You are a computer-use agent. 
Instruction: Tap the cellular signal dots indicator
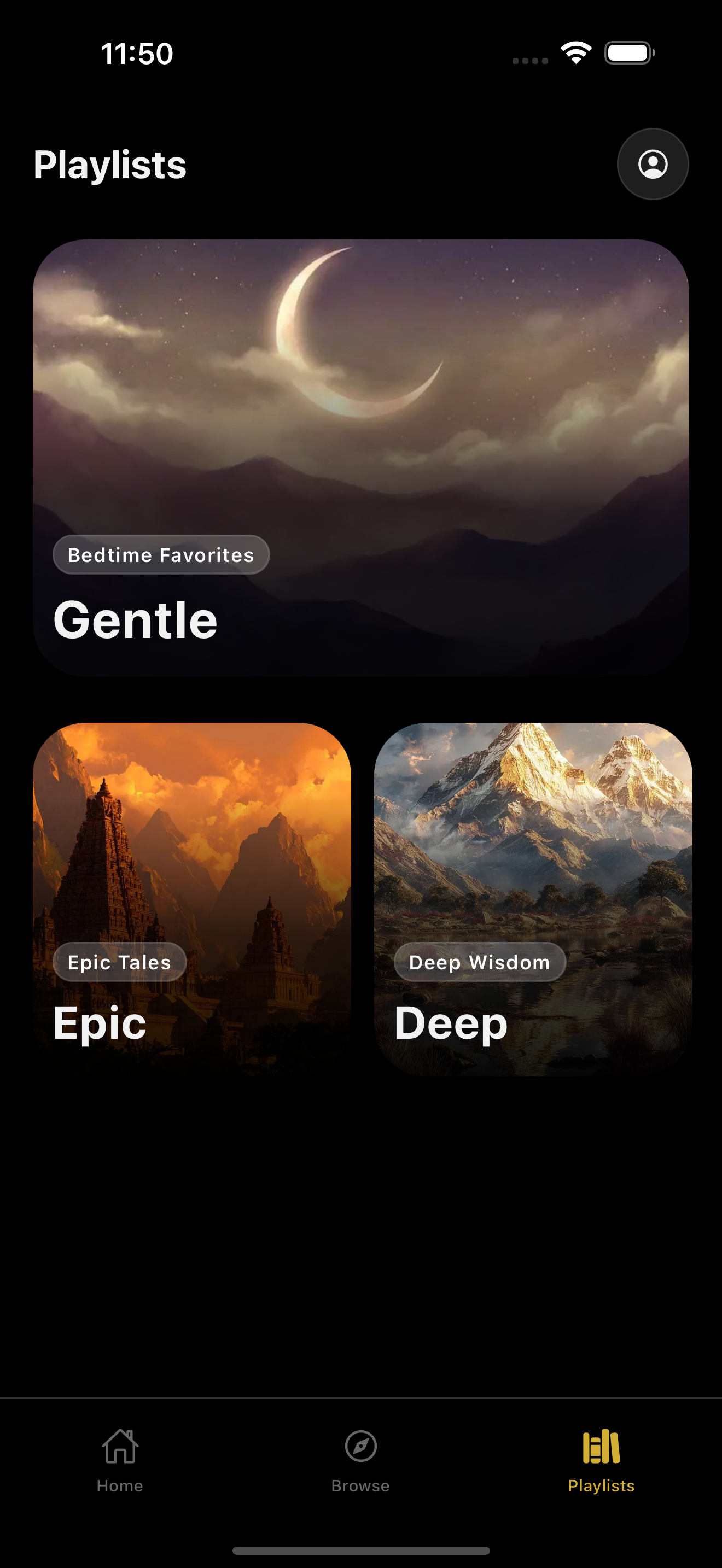[x=529, y=59]
